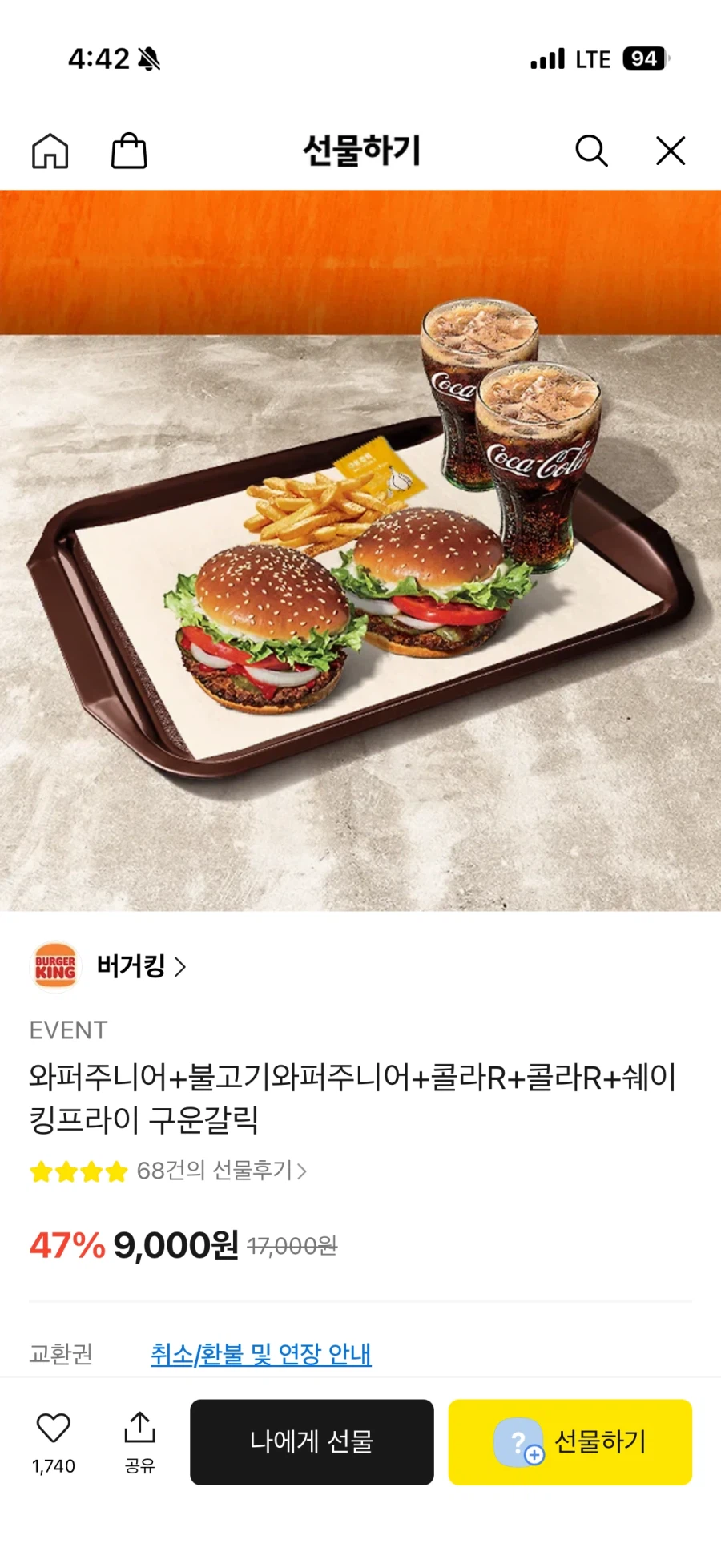Open the search function
The width and height of the screenshot is (721, 1568).
591,149
